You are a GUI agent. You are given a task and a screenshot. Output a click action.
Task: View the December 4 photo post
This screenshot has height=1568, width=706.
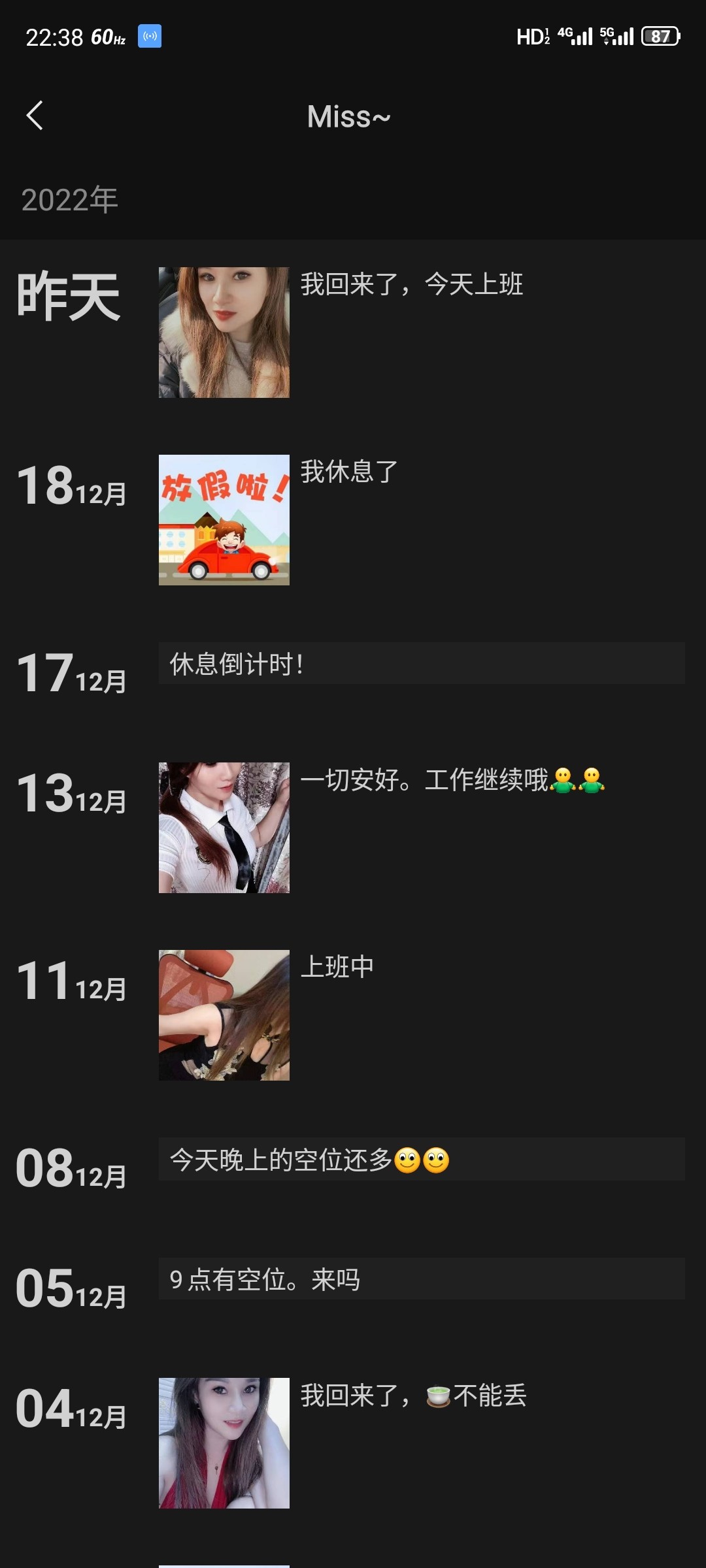tap(224, 1443)
